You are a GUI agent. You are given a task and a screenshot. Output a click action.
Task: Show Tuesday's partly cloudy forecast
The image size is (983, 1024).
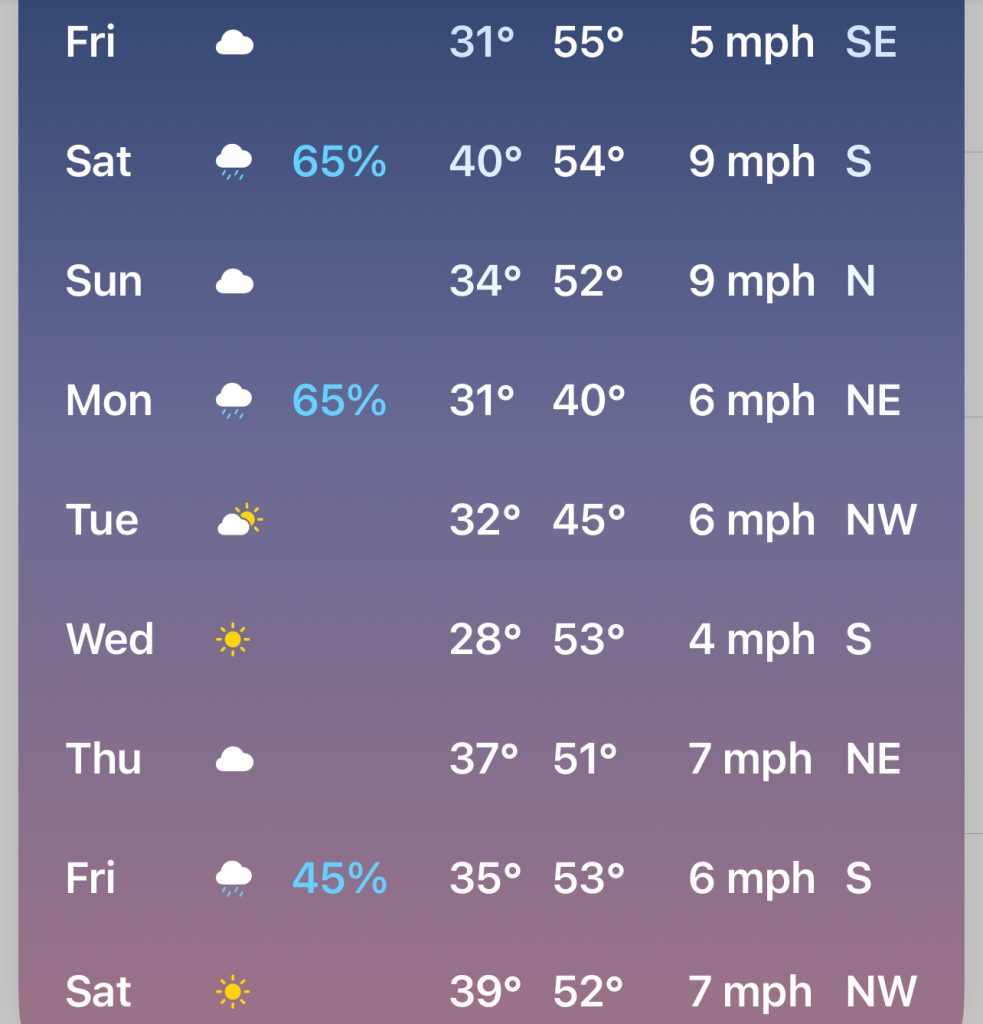(x=490, y=520)
